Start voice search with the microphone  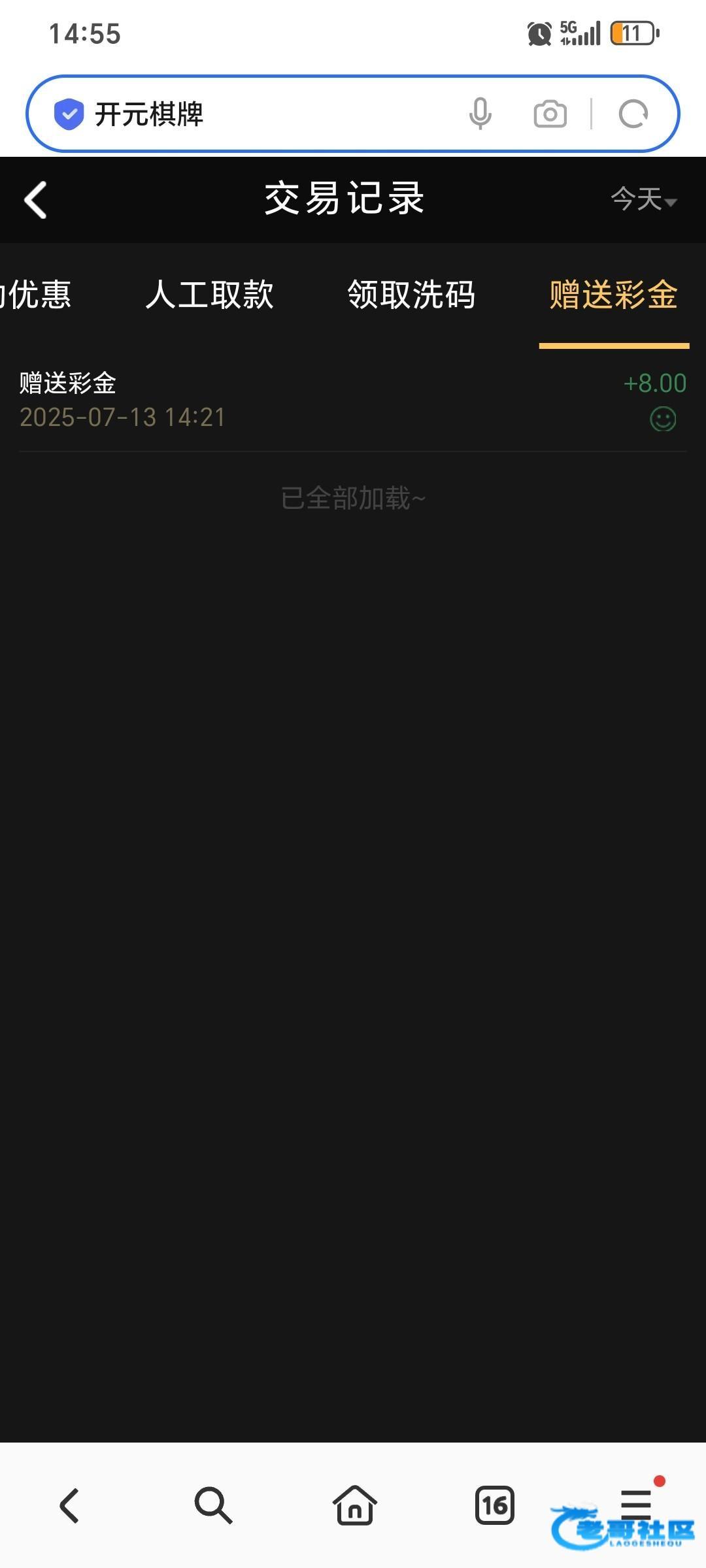tap(480, 114)
